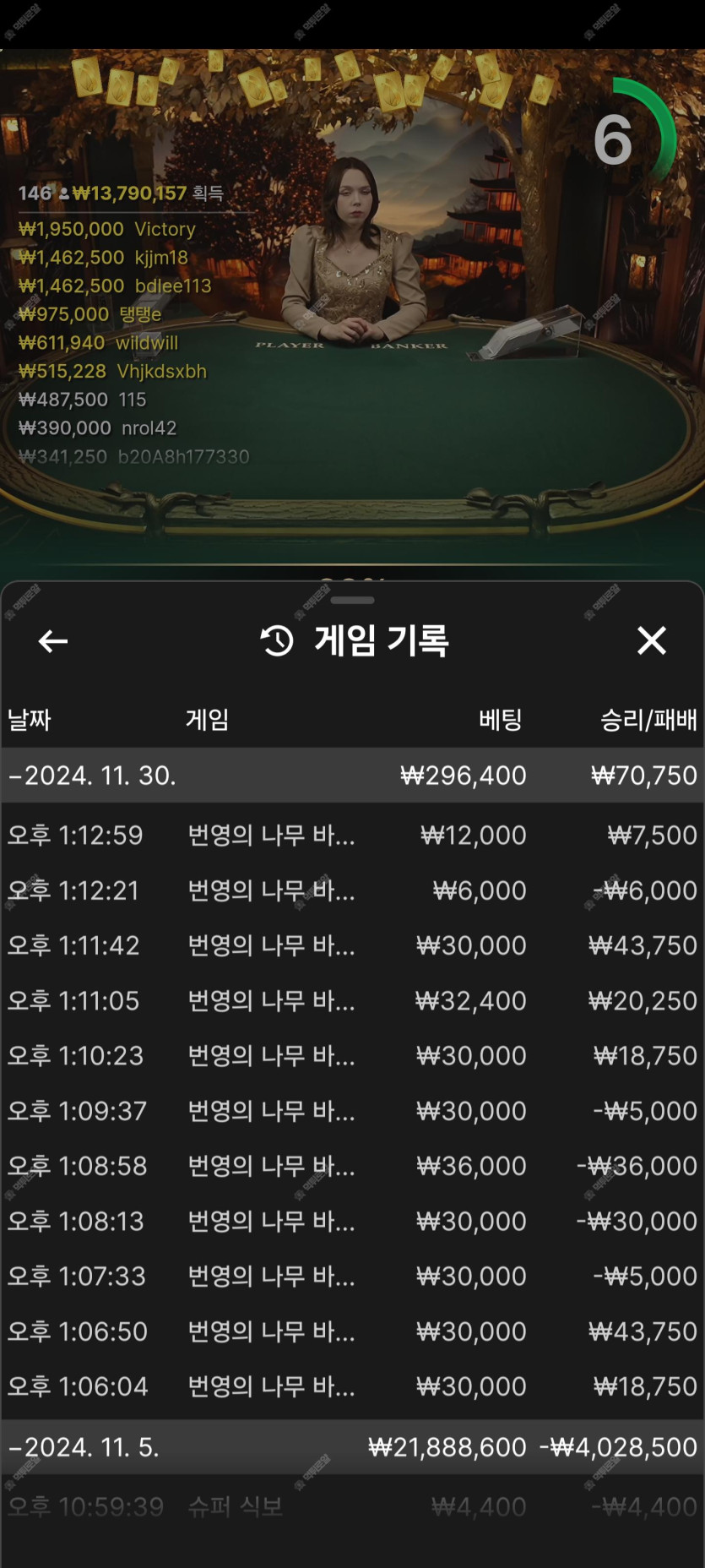Viewport: 705px width, 1568px height.
Task: Open the 오후 1:12:21 game record
Action: 352,890
